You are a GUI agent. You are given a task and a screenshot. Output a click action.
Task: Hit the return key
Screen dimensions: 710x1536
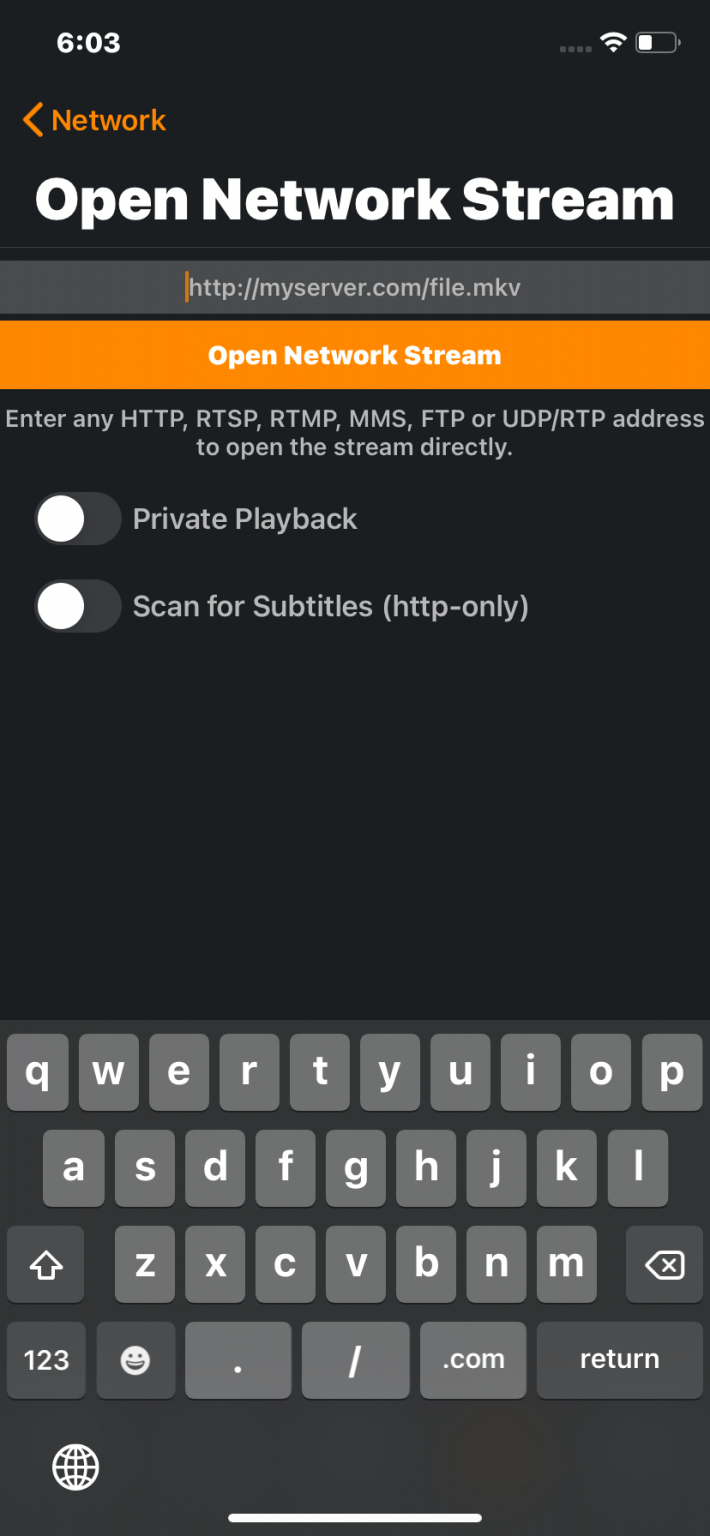(619, 1359)
